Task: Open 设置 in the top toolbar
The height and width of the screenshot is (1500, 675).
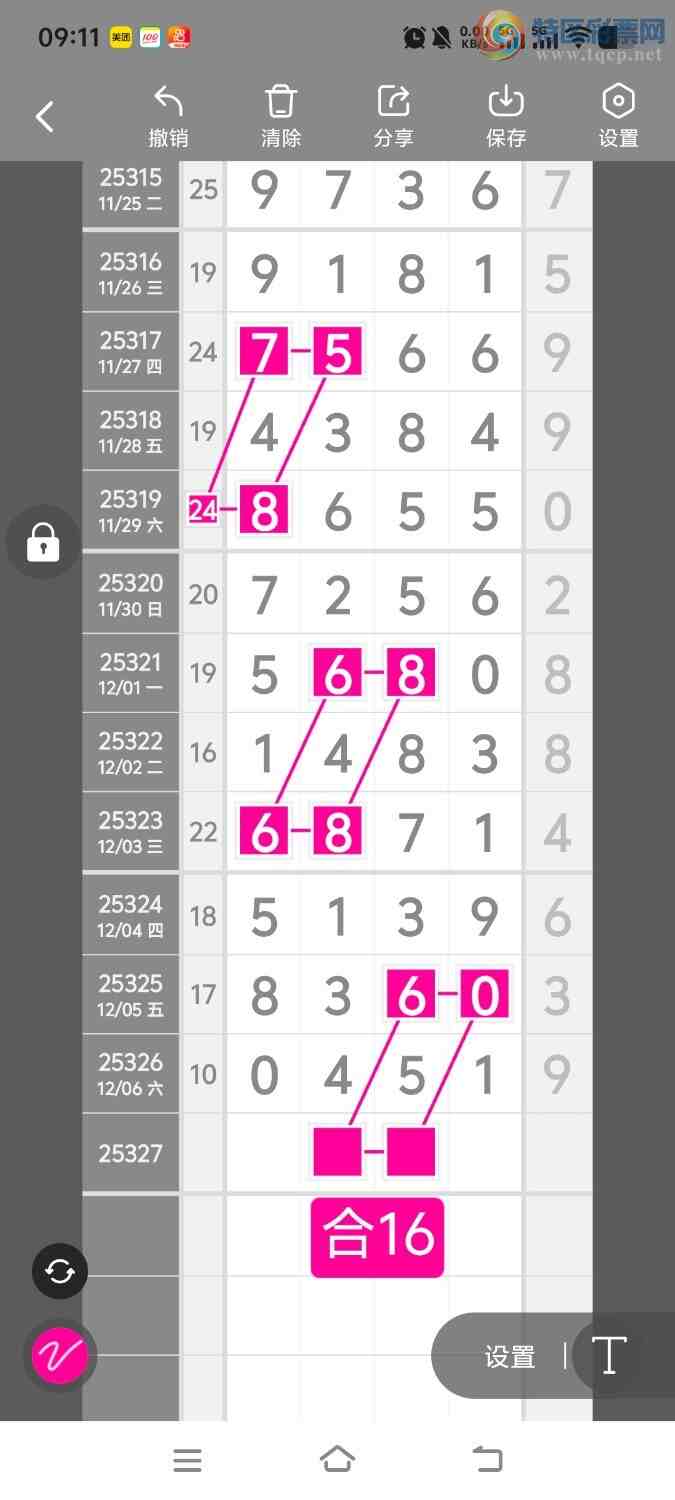Action: [618, 116]
